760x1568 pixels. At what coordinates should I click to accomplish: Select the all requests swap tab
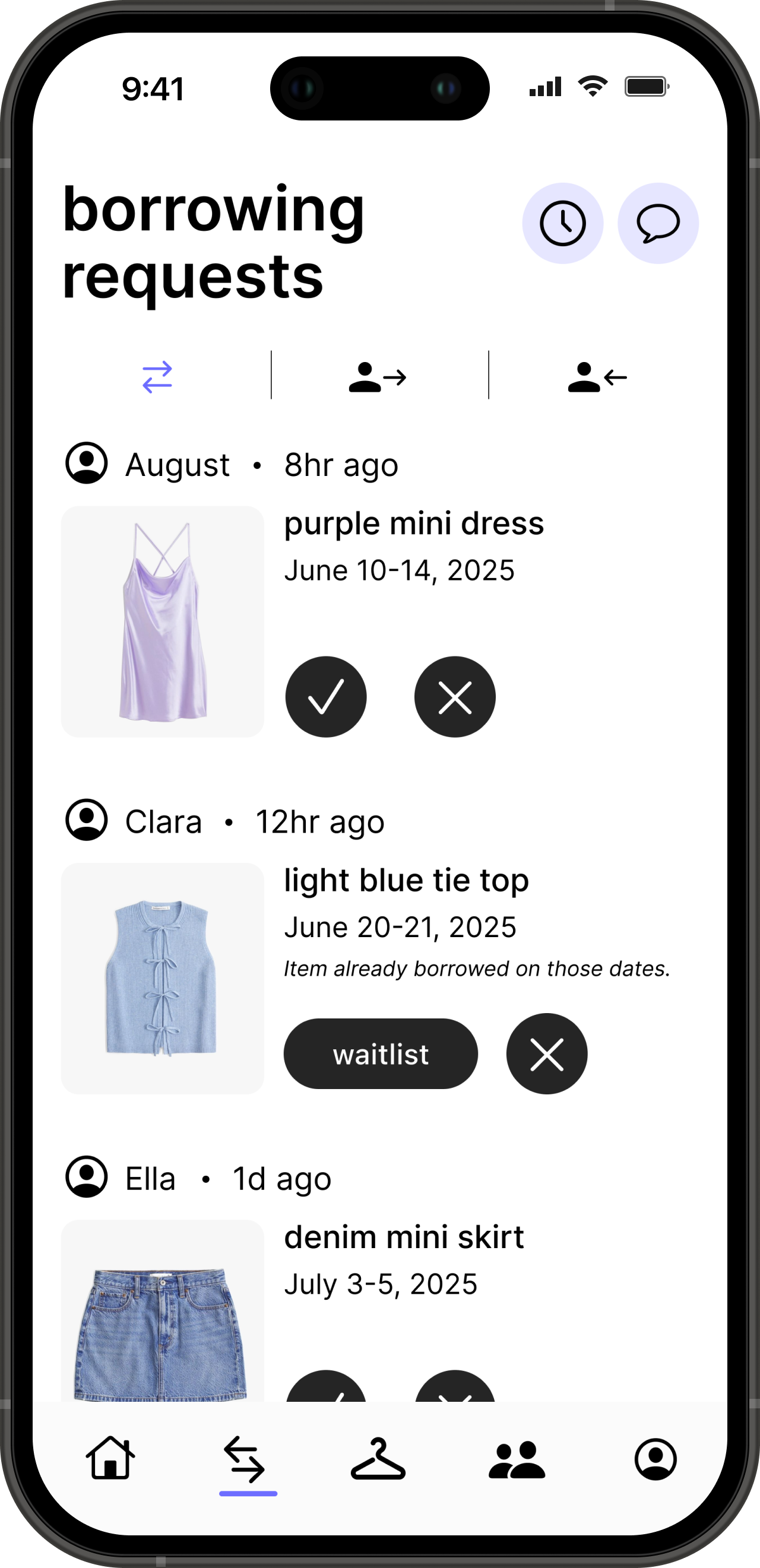coord(158,377)
